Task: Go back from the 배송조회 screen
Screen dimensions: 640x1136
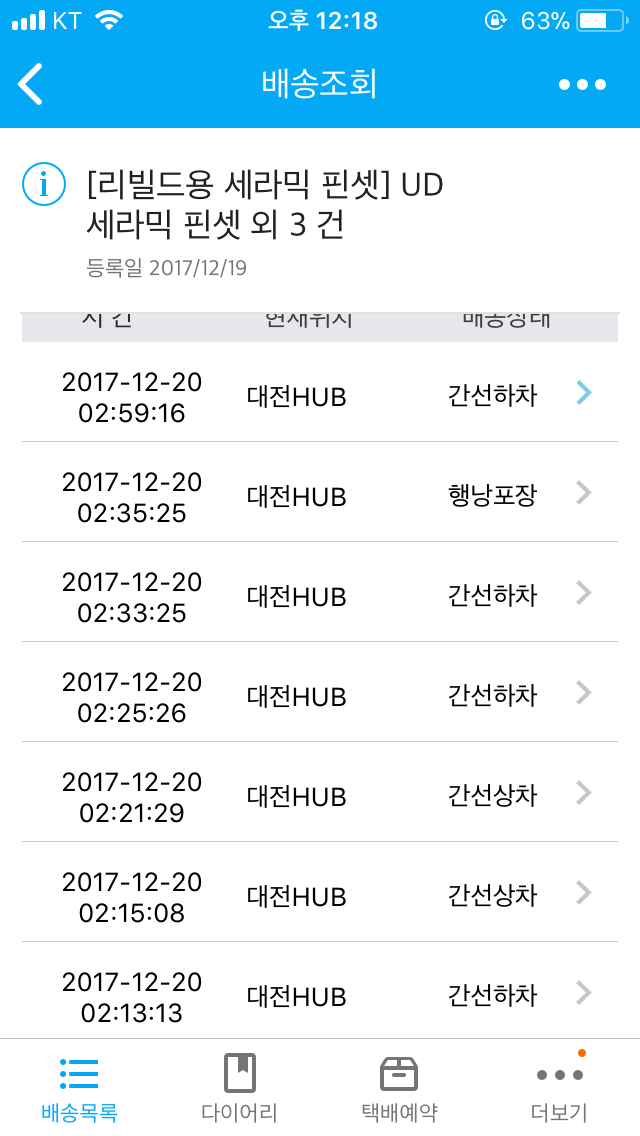Action: click(32, 84)
